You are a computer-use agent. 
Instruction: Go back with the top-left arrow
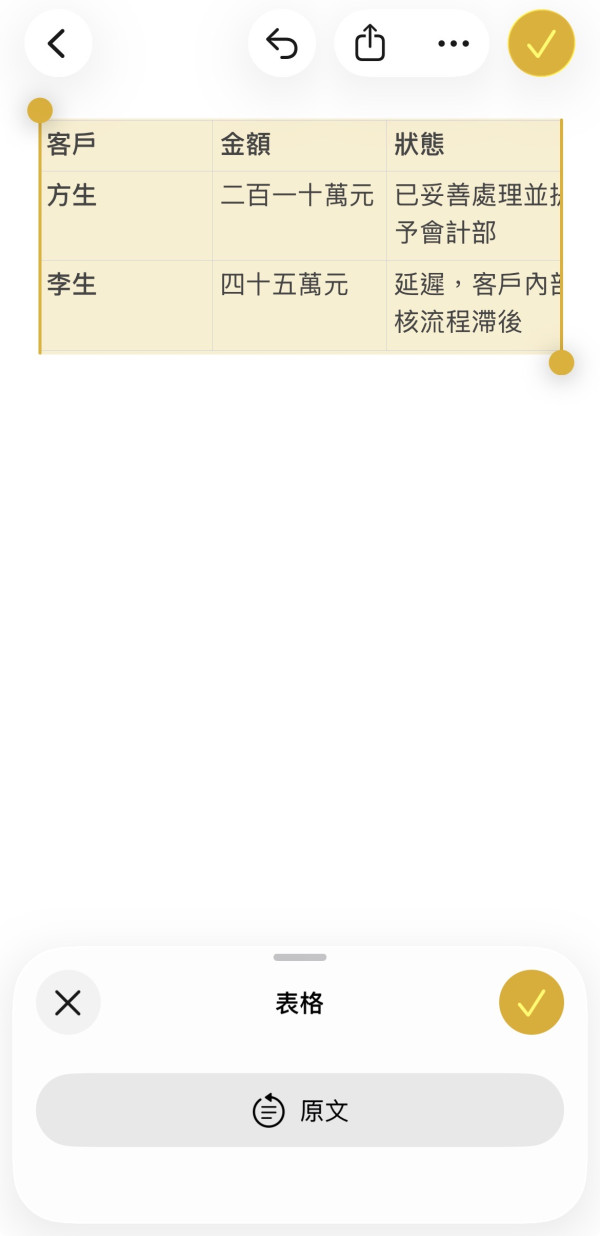pyautogui.click(x=58, y=44)
